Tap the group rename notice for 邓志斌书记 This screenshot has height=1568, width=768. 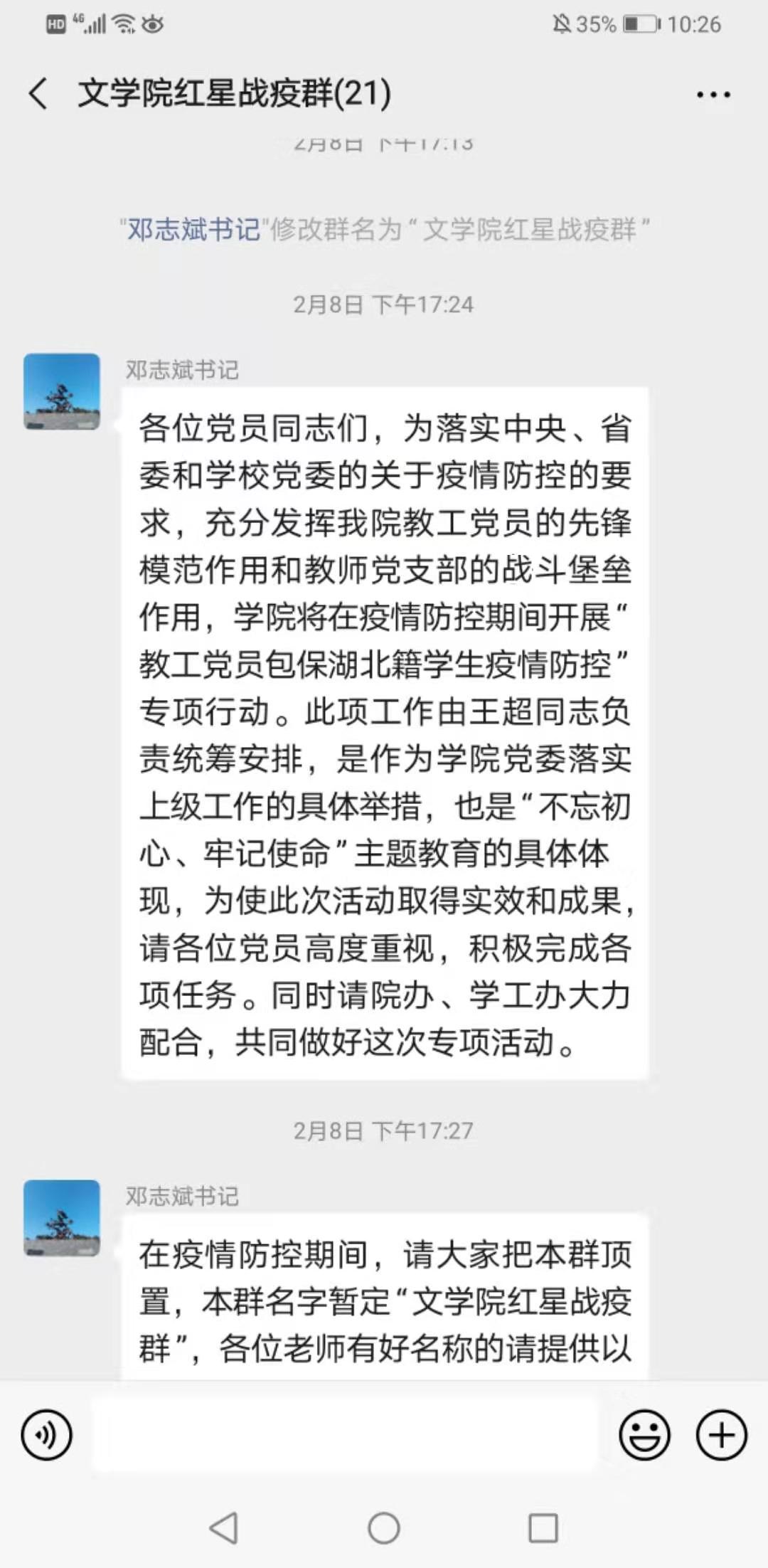[x=384, y=226]
